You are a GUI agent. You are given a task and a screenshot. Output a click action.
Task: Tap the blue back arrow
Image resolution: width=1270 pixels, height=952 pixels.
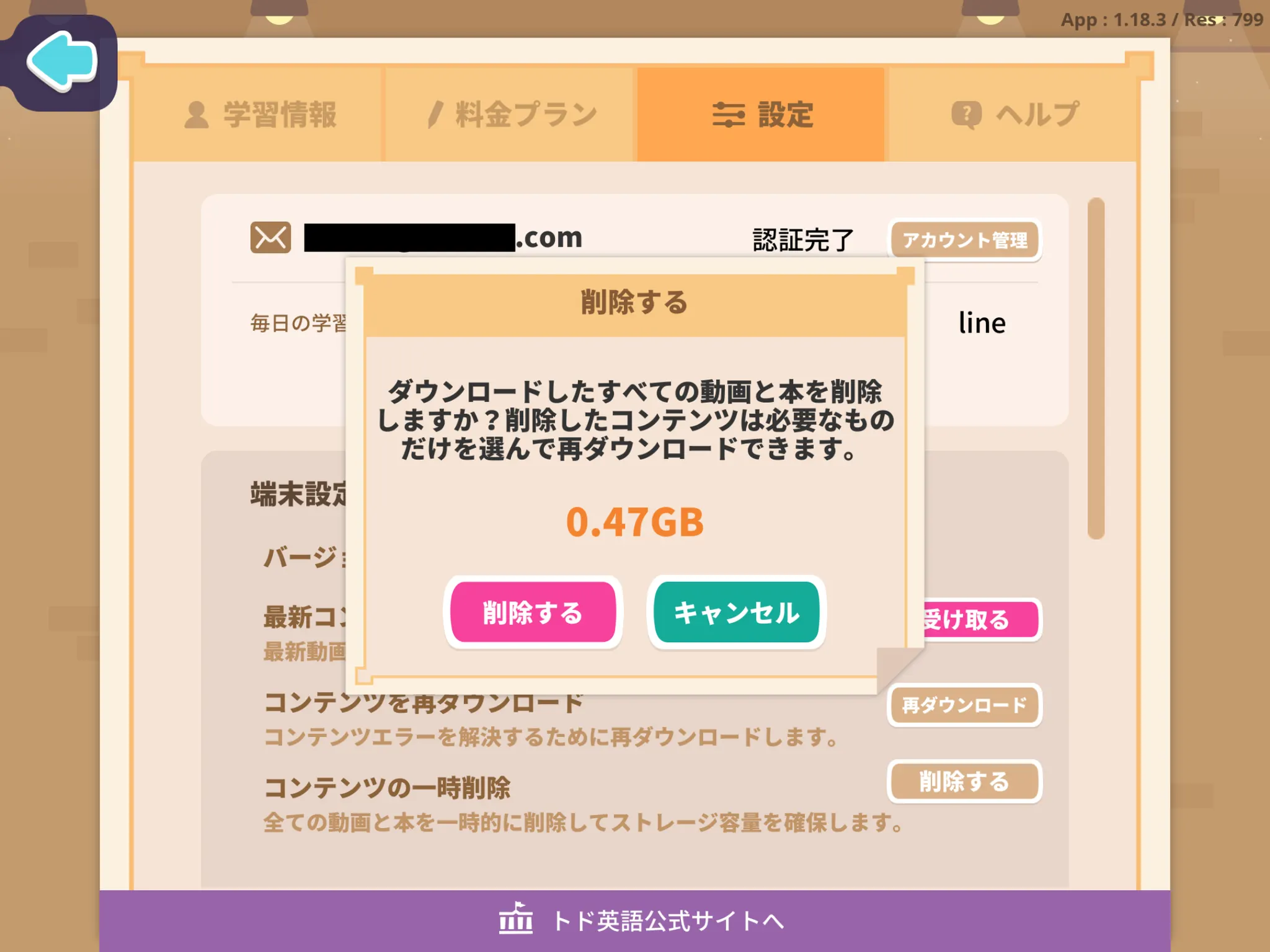click(62, 62)
